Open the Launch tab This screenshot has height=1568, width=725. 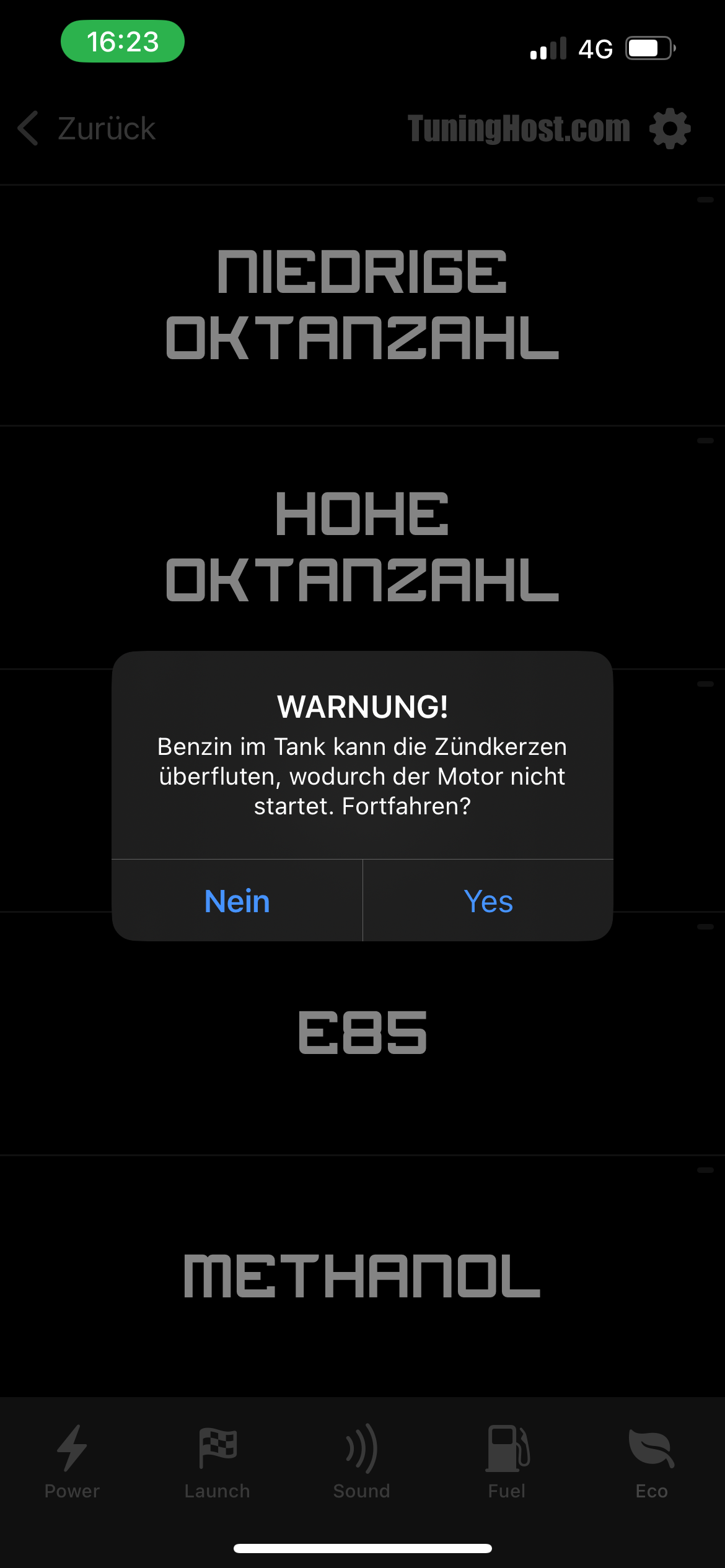click(217, 1461)
